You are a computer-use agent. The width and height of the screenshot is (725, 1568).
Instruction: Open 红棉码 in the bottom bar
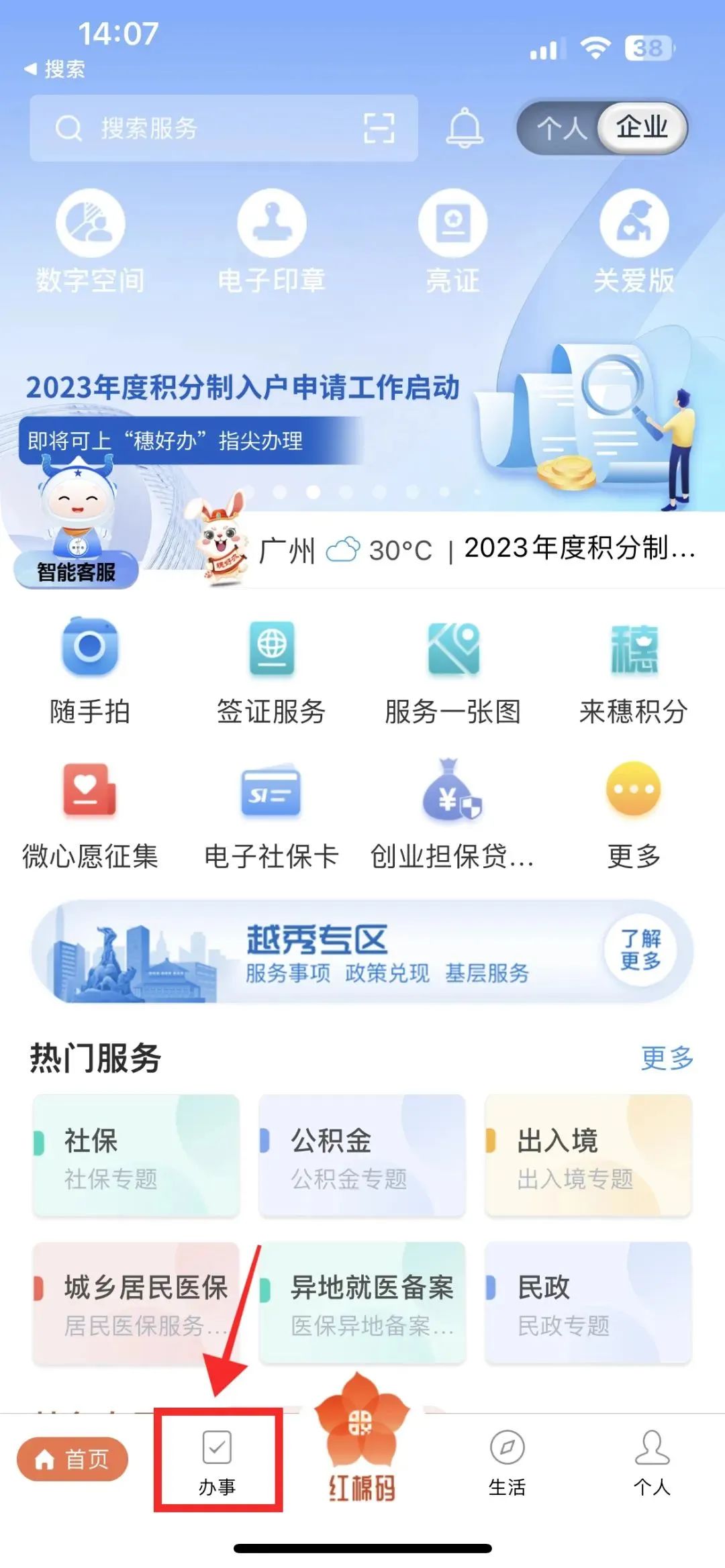pyautogui.click(x=362, y=1439)
